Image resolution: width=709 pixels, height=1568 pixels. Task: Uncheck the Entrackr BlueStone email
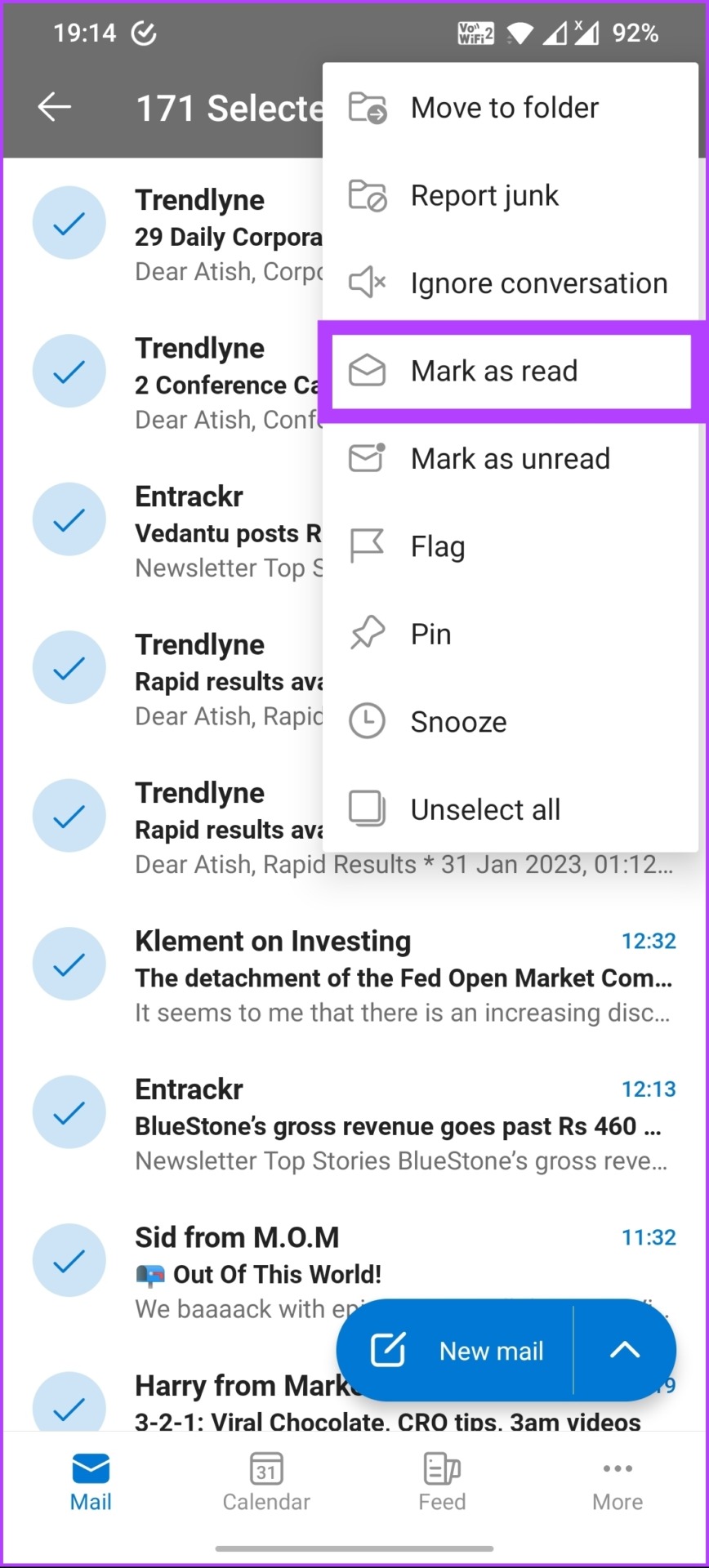coord(69,1112)
